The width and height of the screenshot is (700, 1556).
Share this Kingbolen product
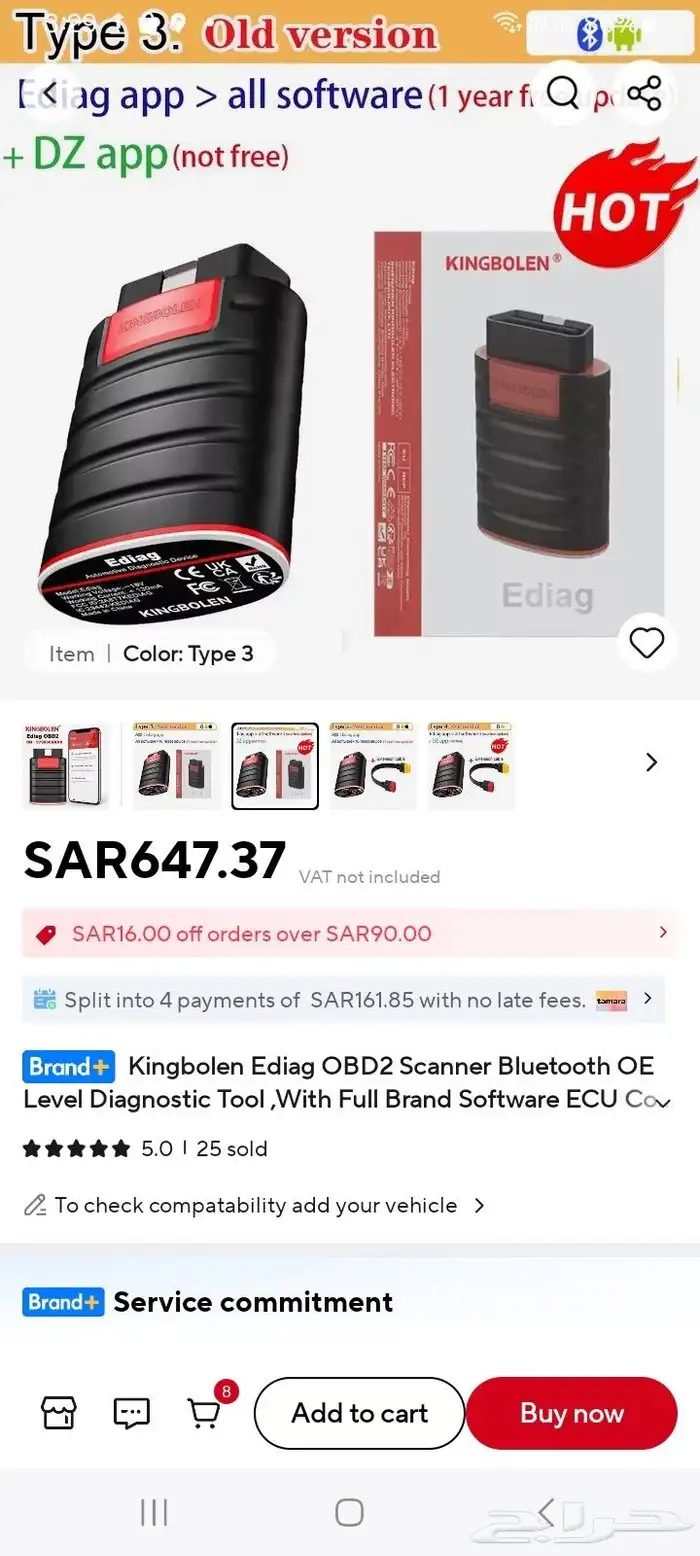click(645, 93)
